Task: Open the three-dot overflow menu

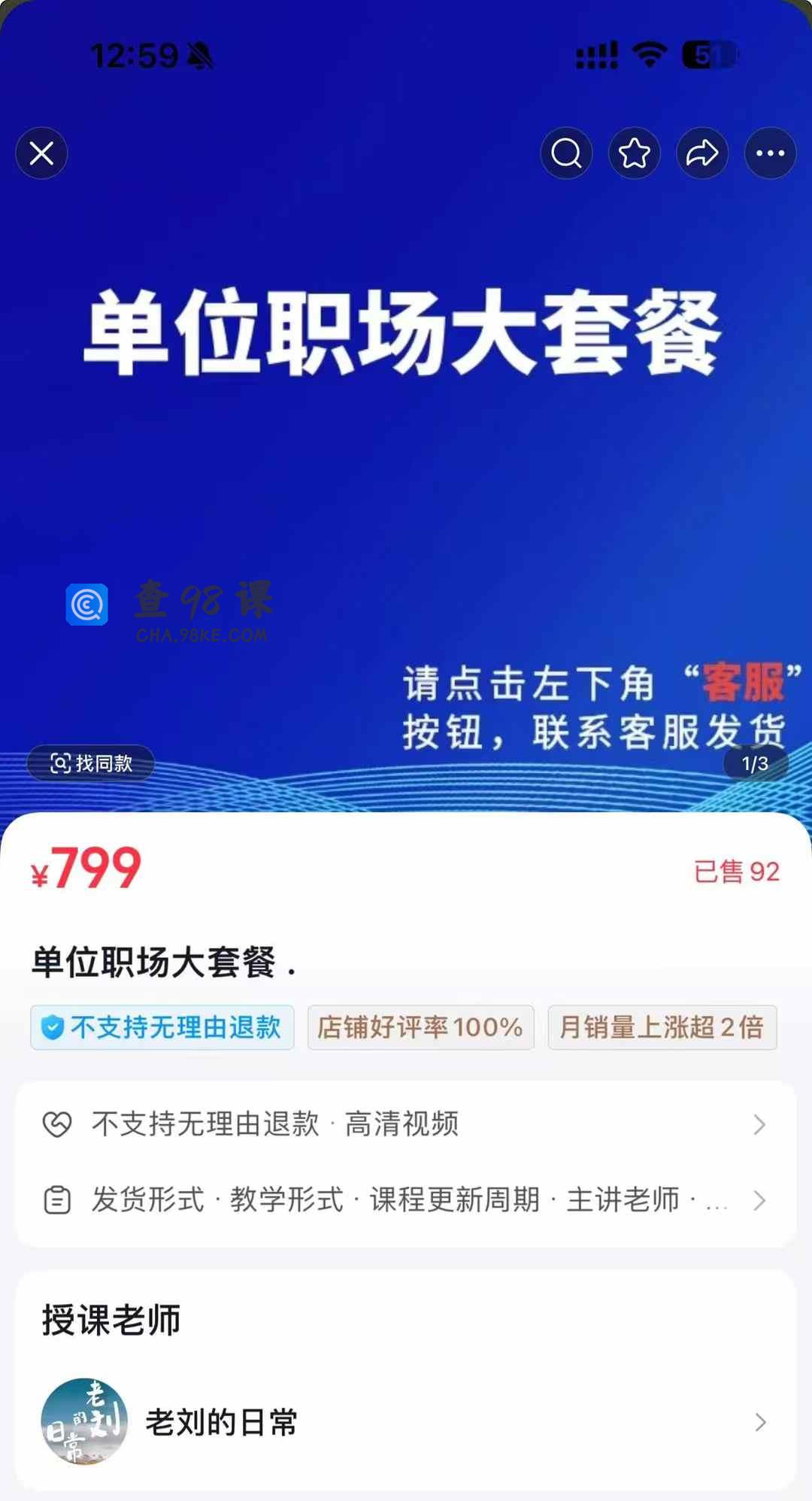Action: click(770, 153)
